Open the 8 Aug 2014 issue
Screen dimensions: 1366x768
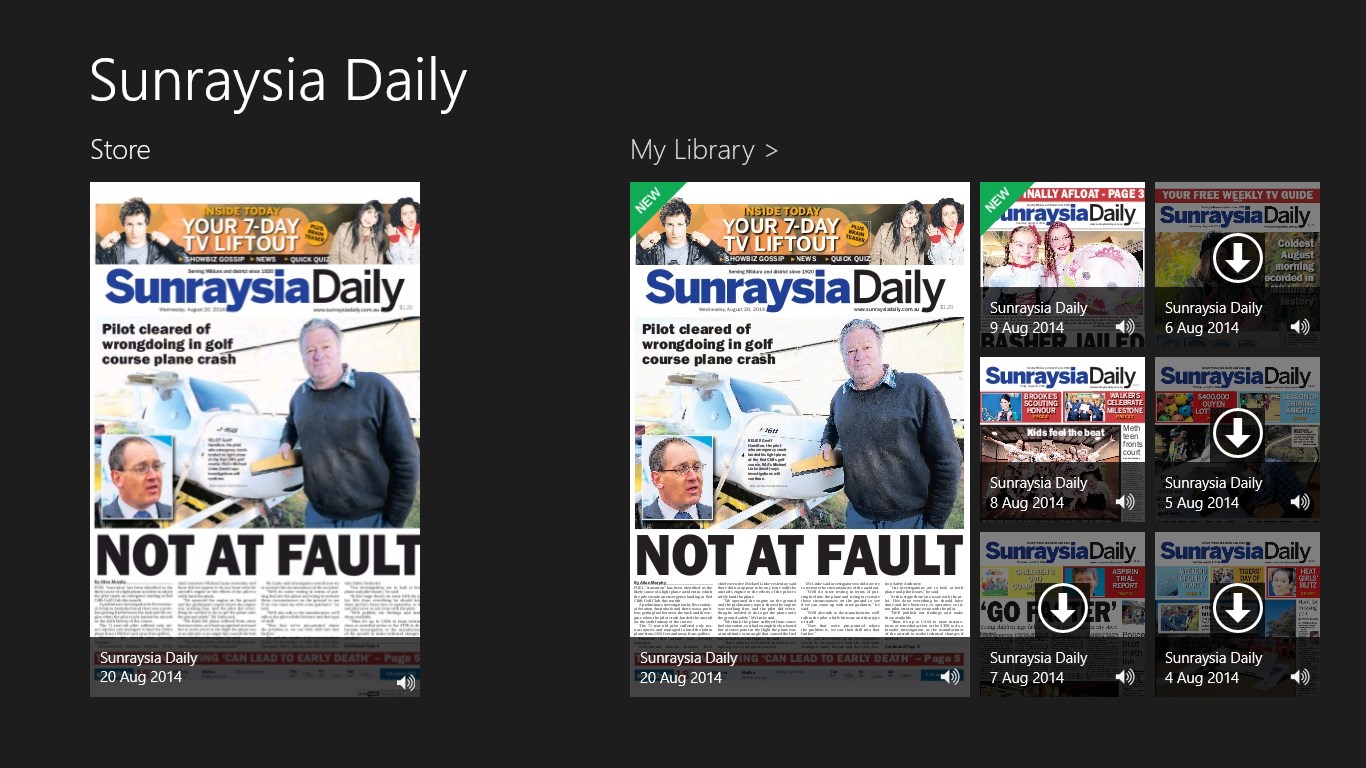(1062, 440)
